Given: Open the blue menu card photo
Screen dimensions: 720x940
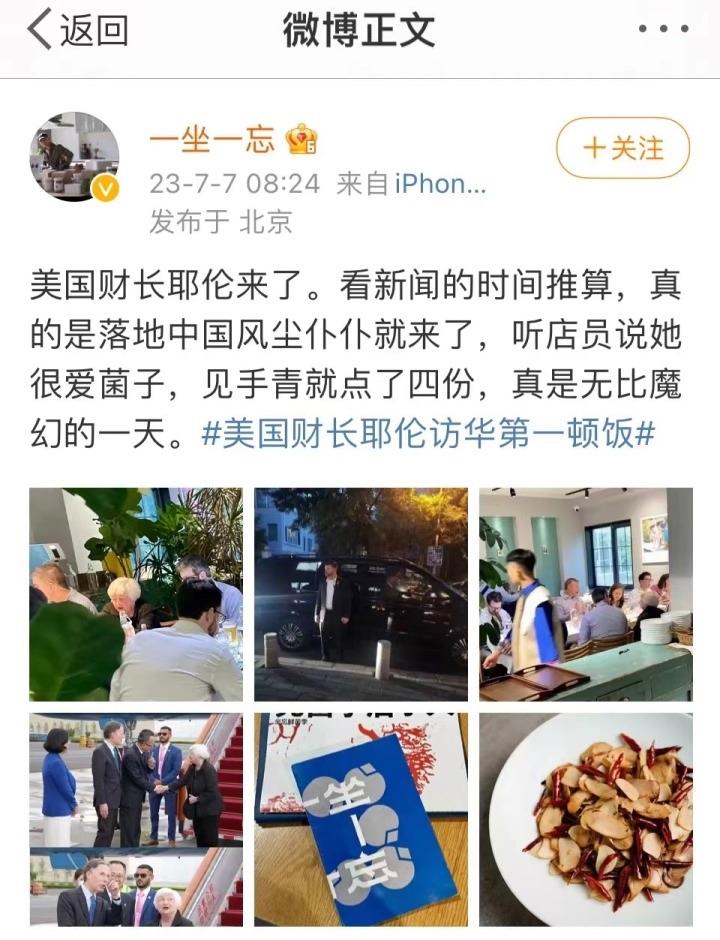Looking at the screenshot, I should click(360, 819).
